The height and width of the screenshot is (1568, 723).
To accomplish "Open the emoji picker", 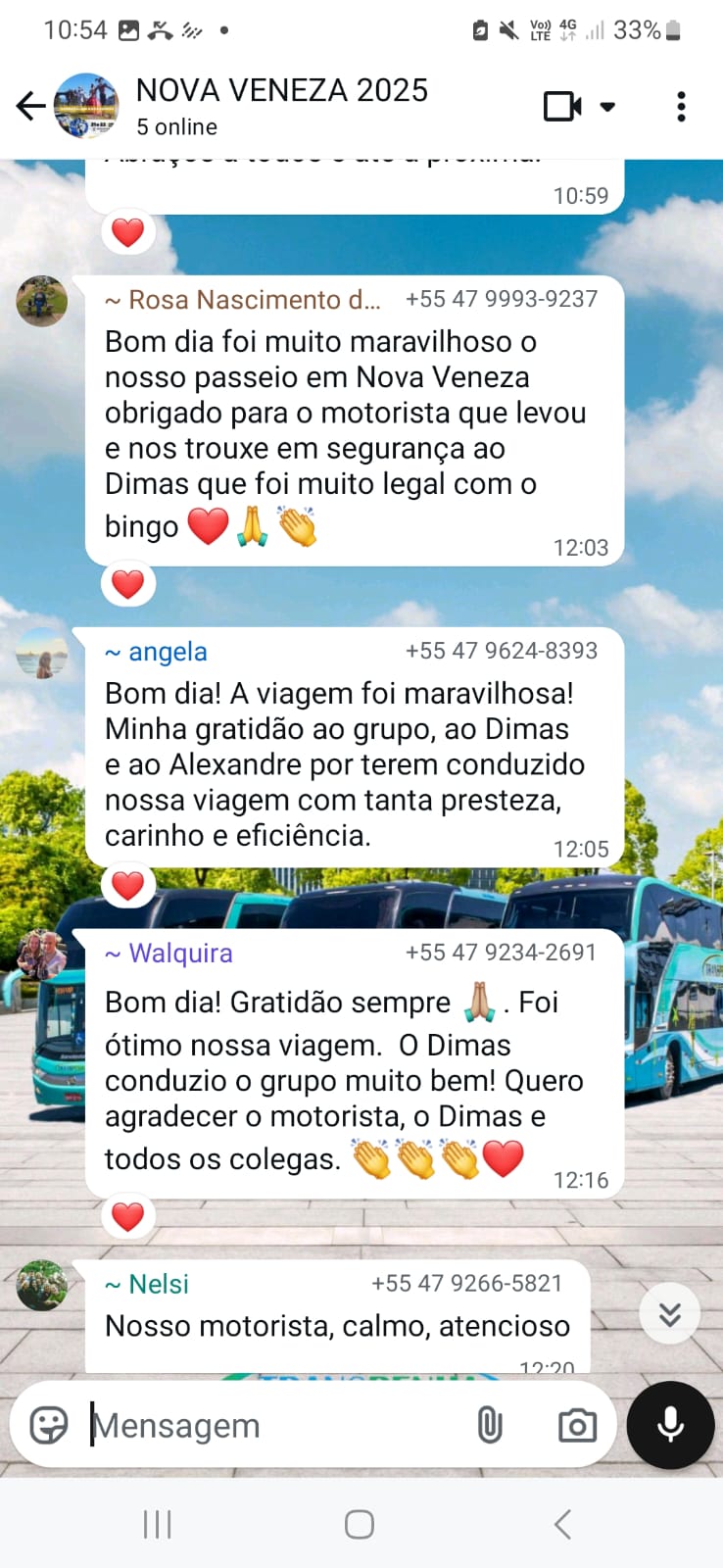I will [49, 1425].
